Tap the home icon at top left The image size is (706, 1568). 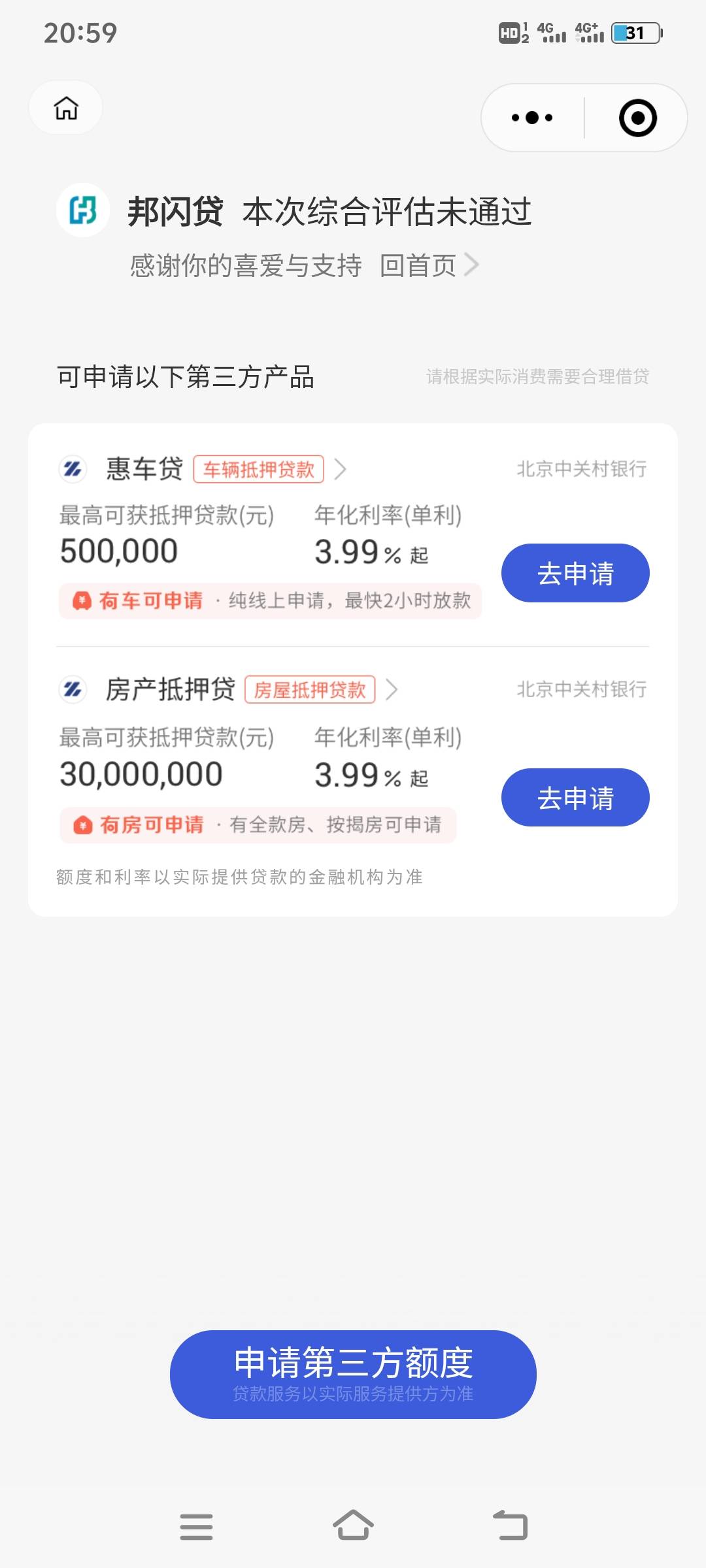pyautogui.click(x=66, y=108)
